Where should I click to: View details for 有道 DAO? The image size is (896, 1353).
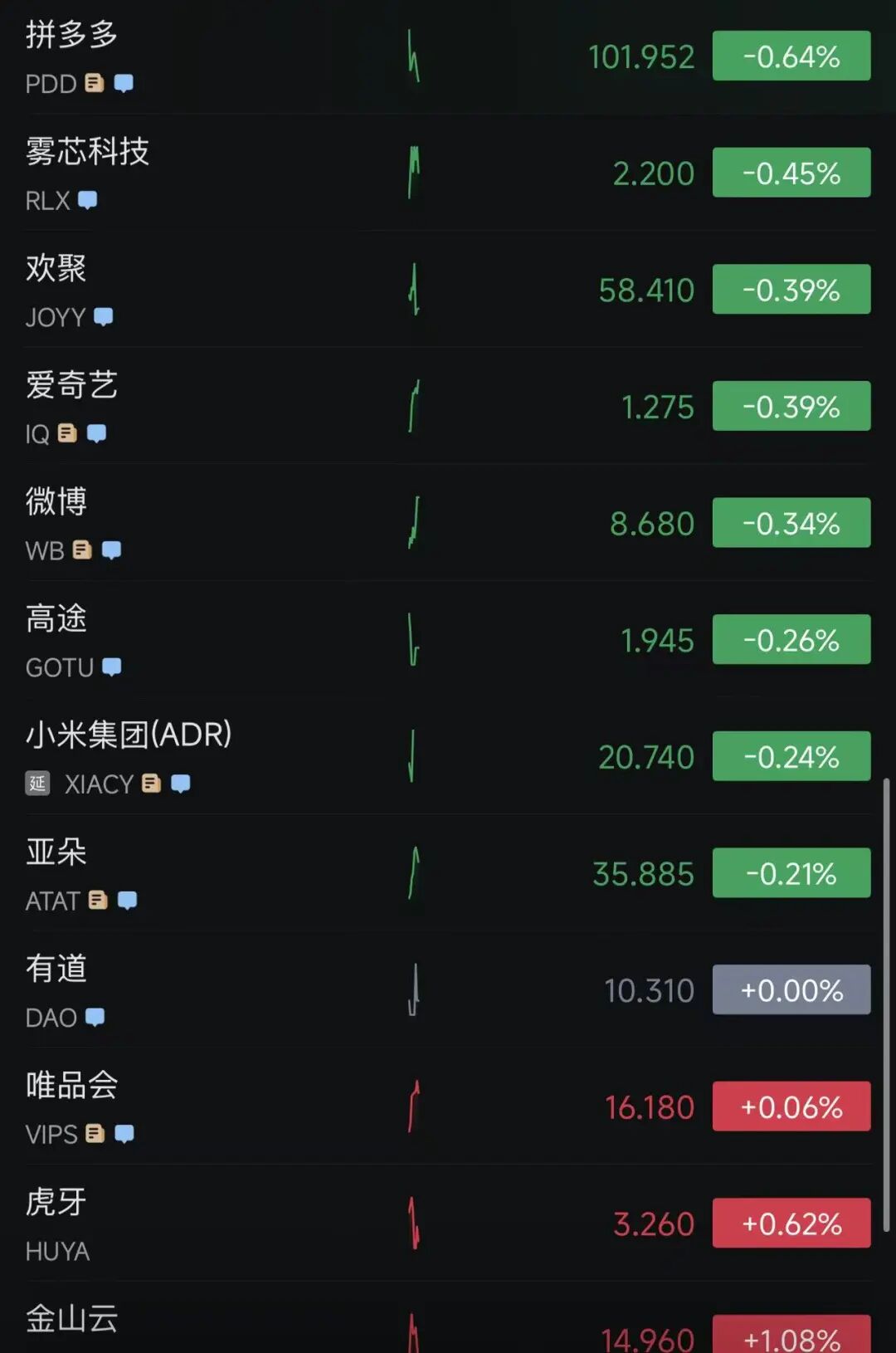point(249,990)
